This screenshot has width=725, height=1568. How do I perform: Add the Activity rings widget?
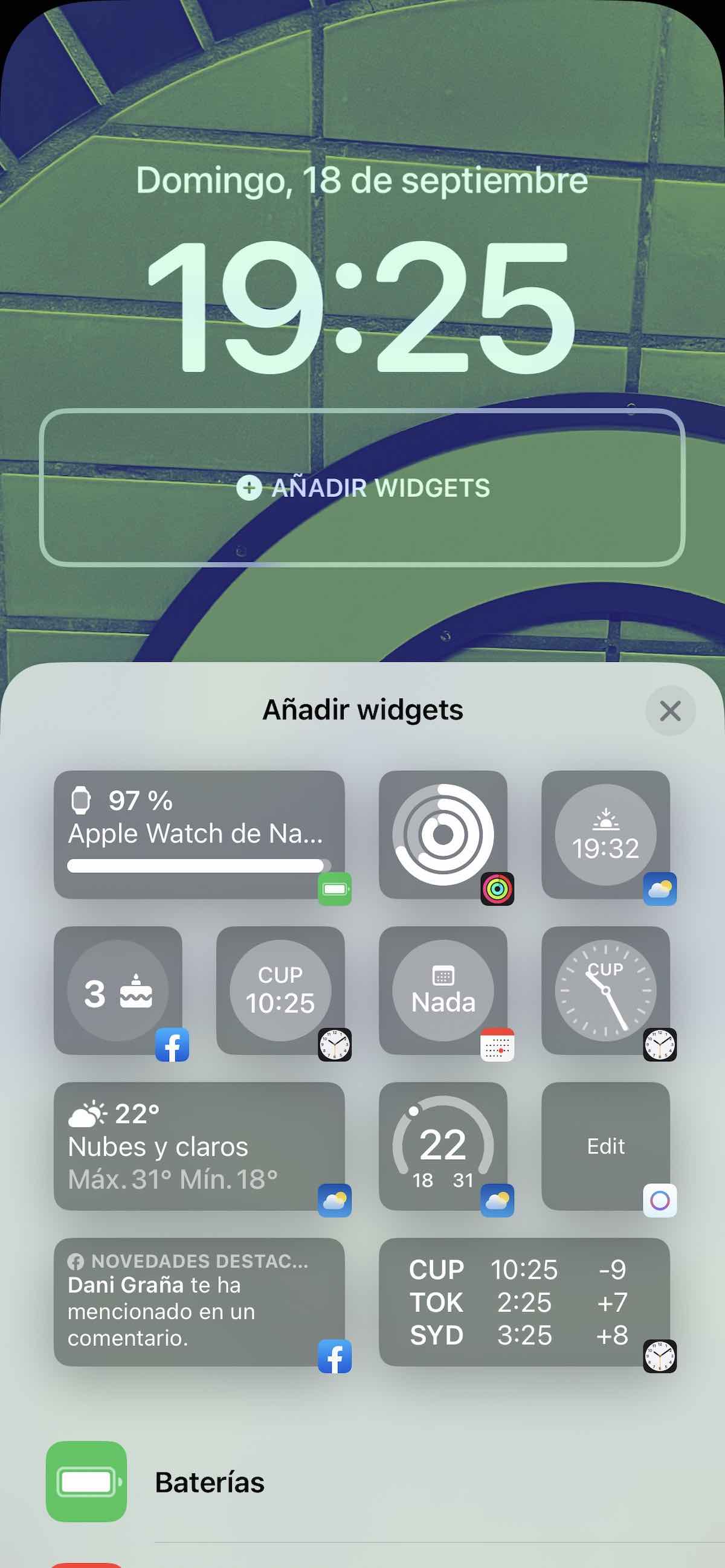(442, 835)
